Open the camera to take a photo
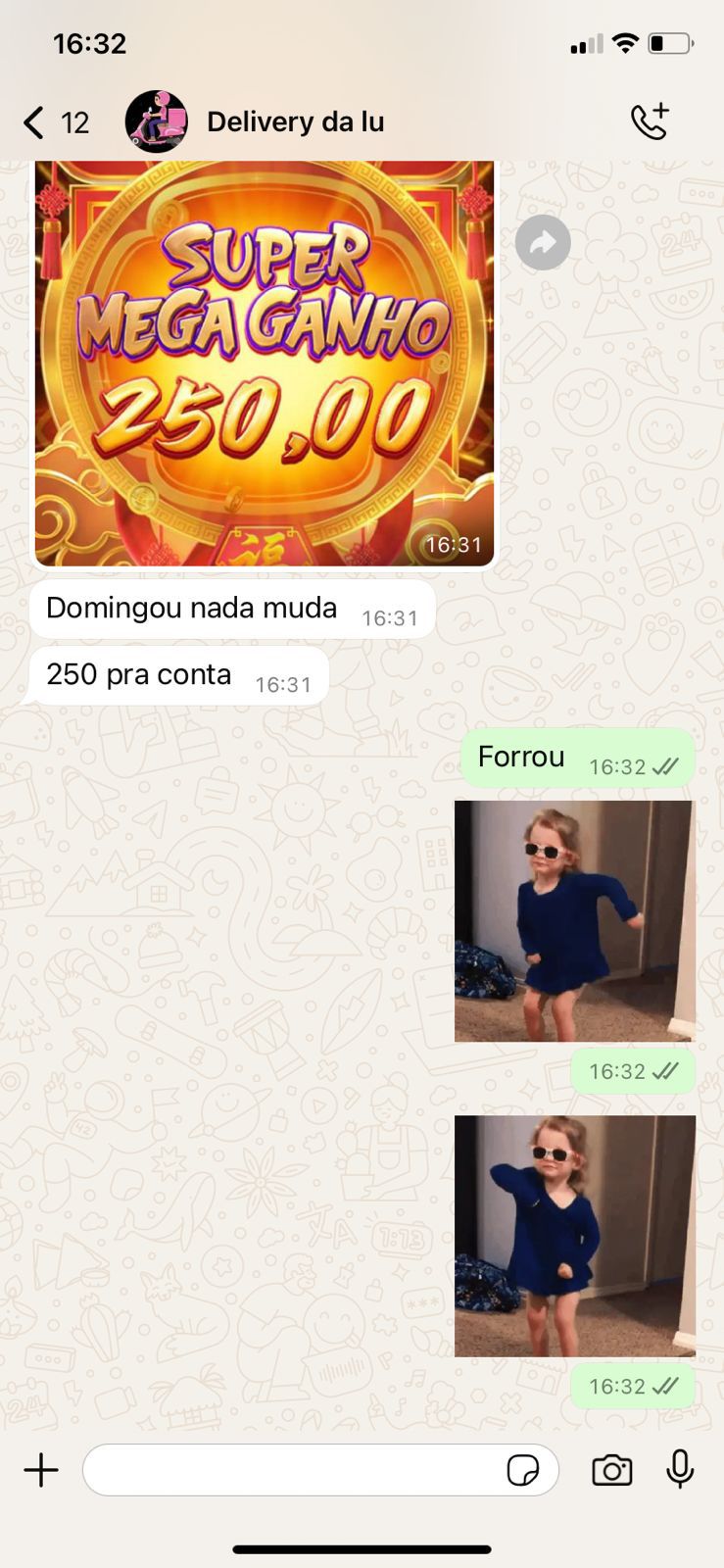Viewport: 724px width, 1568px height. [611, 1470]
